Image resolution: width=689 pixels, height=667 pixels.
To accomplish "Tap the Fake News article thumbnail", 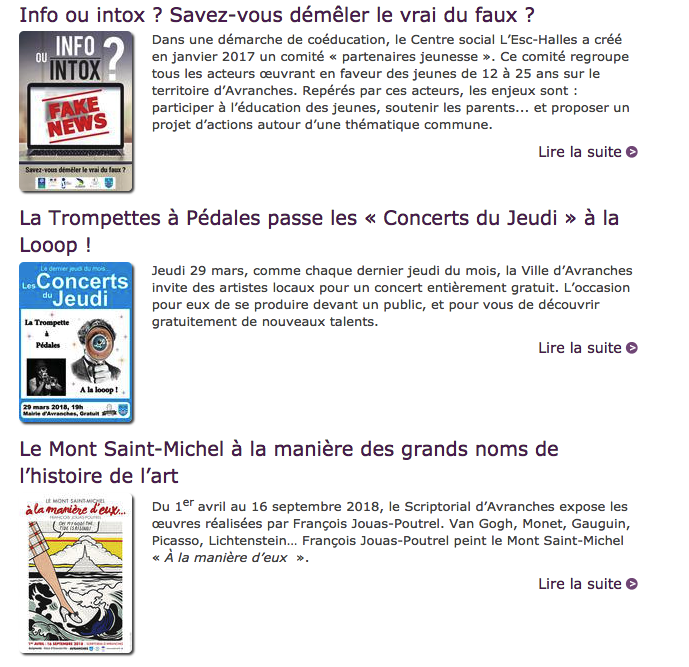I will coord(77,111).
